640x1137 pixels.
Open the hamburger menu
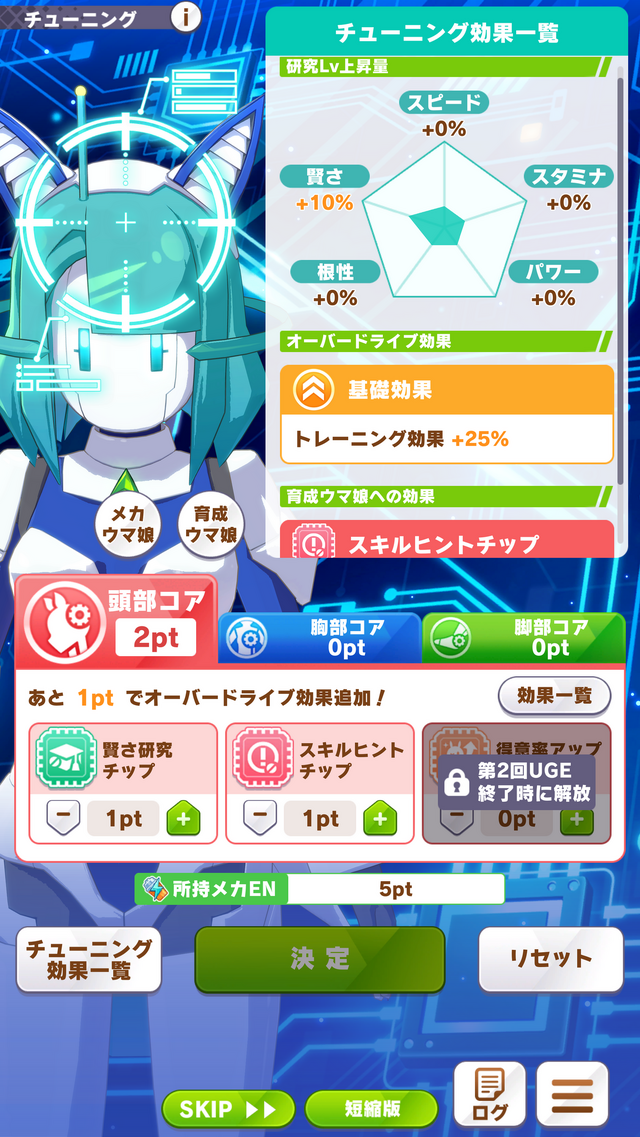(x=572, y=1096)
